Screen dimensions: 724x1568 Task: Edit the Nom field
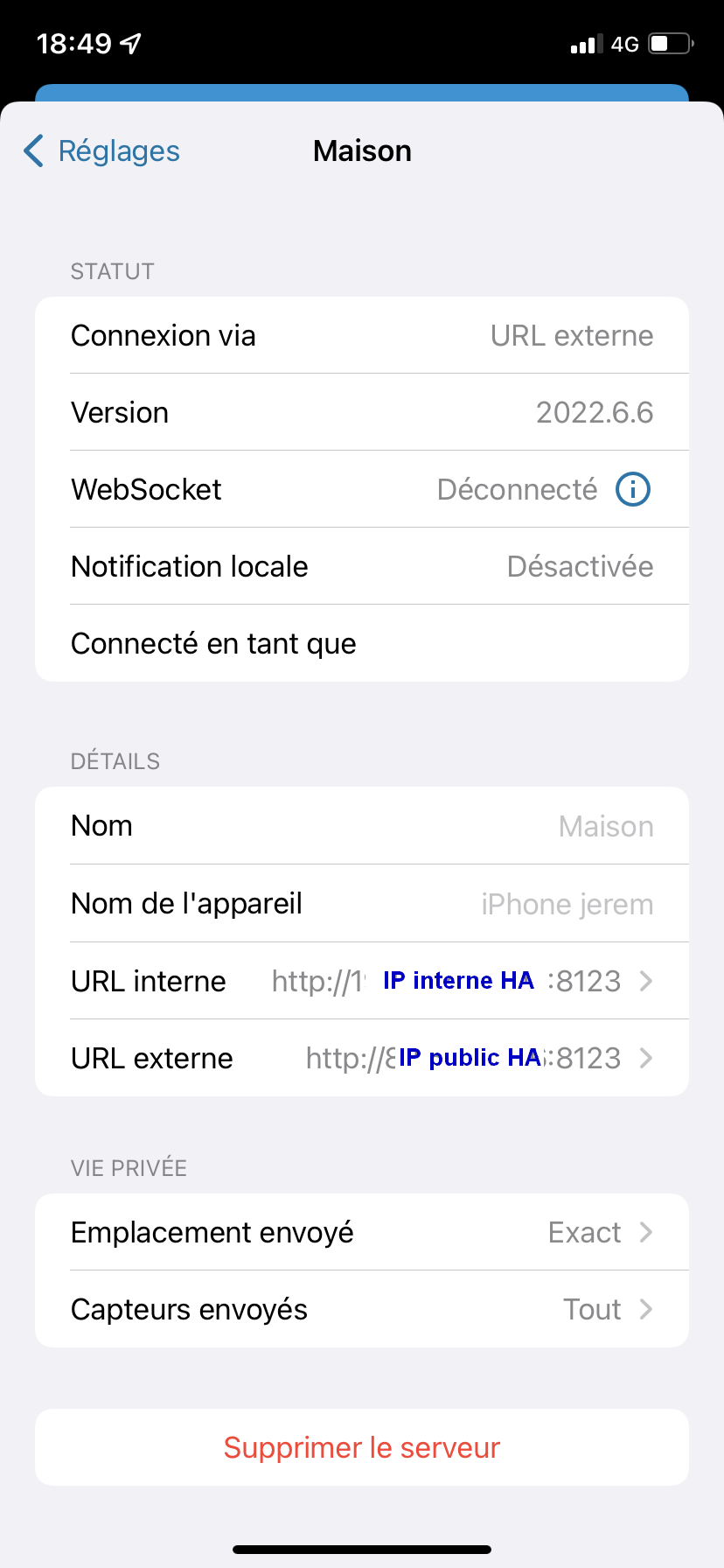[x=362, y=826]
